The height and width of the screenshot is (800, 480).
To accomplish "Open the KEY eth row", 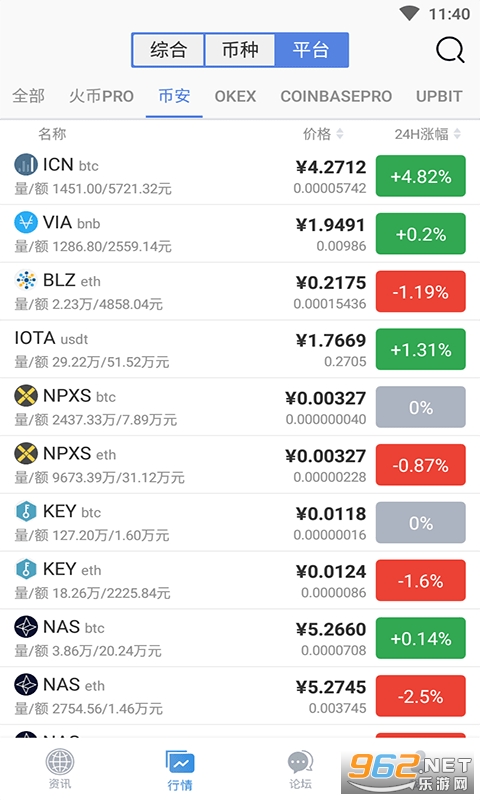I will [x=240, y=580].
